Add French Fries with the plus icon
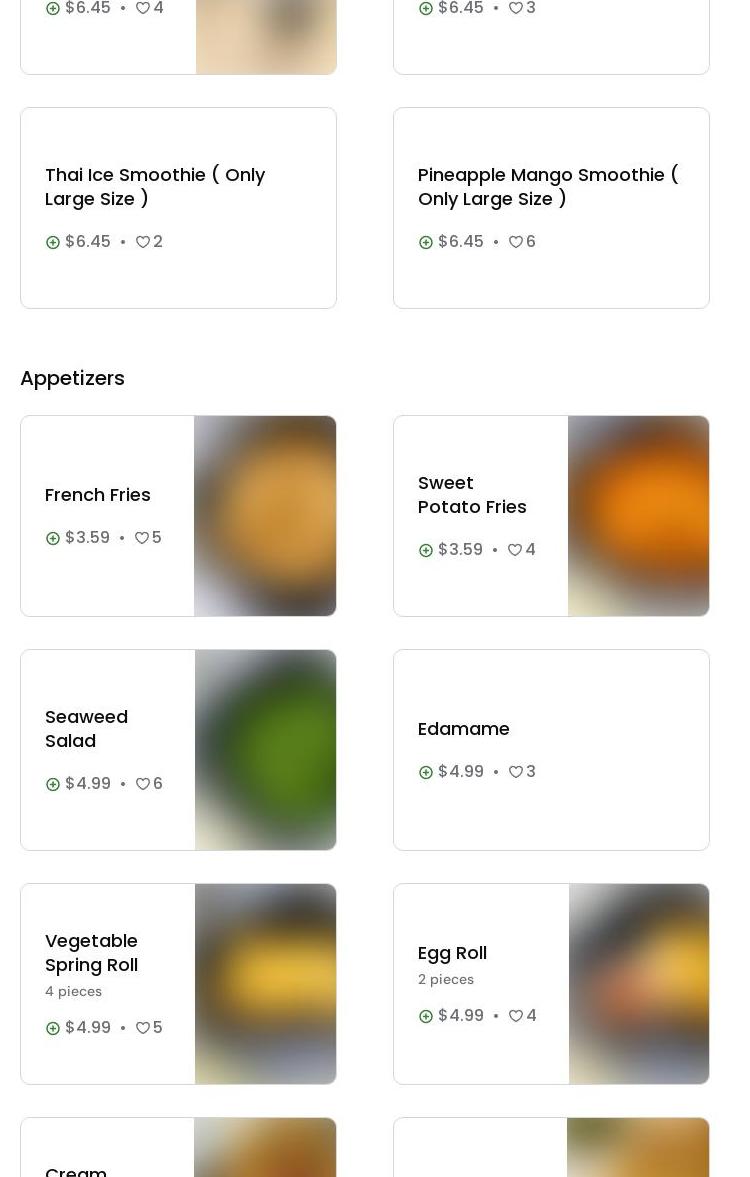750x1177 pixels. 53,538
